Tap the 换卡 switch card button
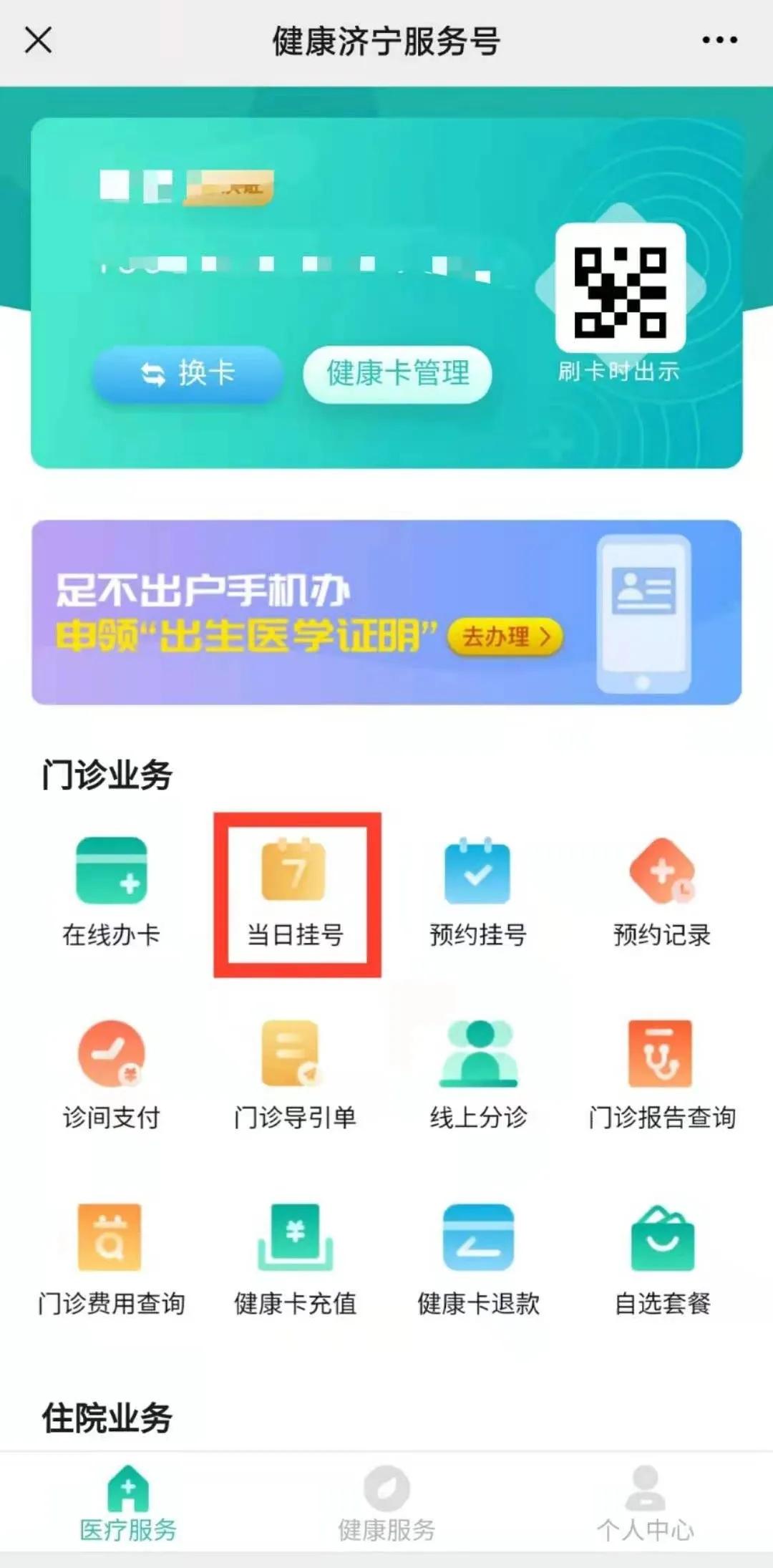This screenshot has height=1568, width=773. 188,374
